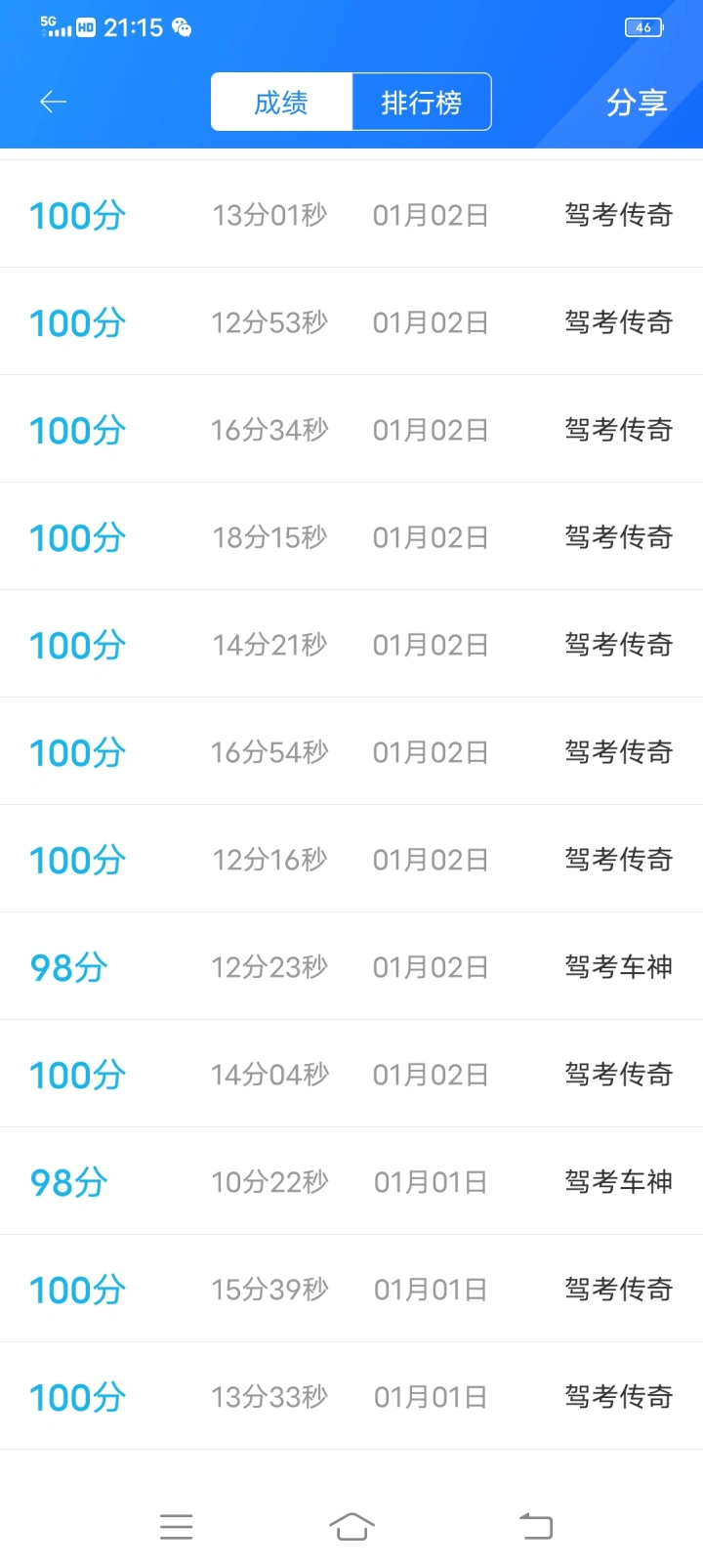The height and width of the screenshot is (1568, 703).
Task: Switch to the 成绩 tab
Action: pos(281,102)
